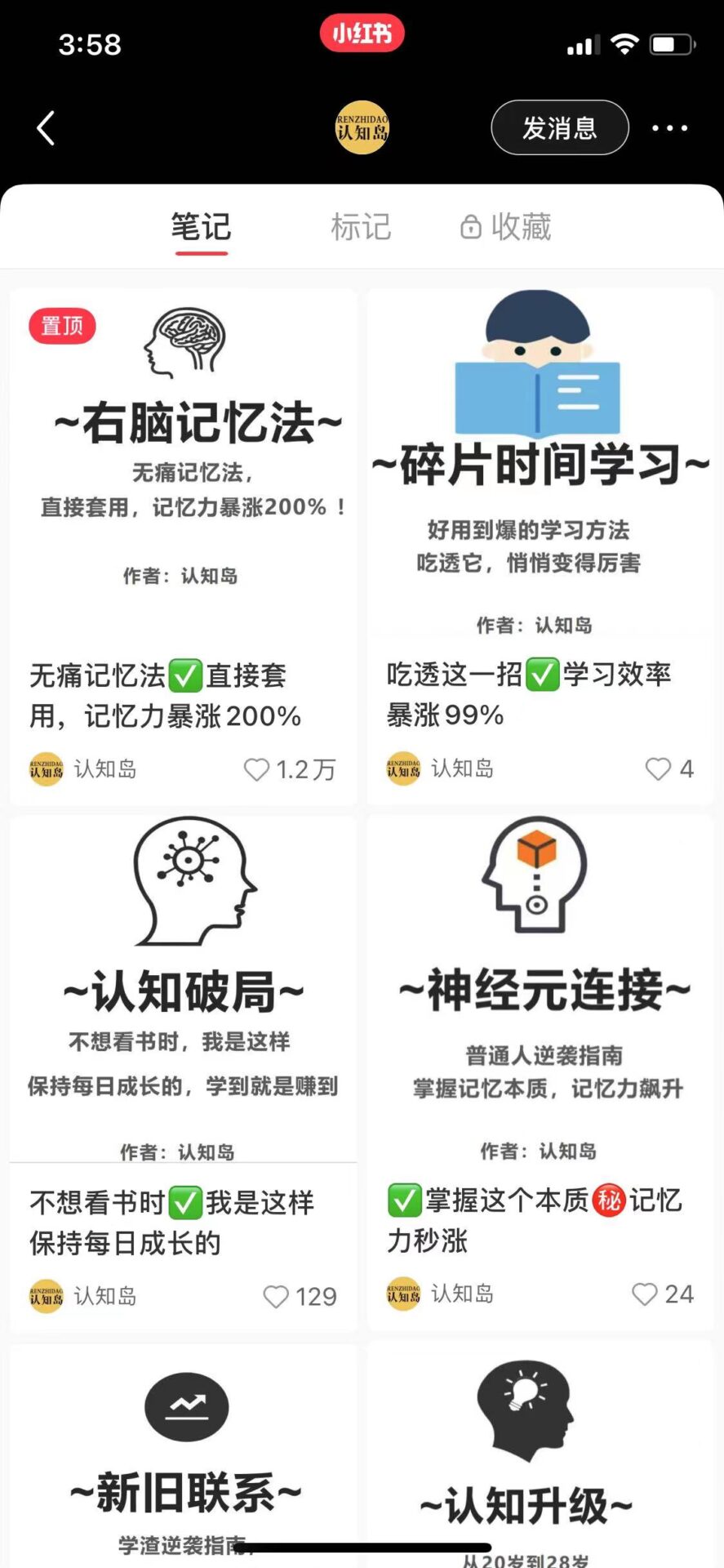Tap the heart icon showing 24 likes
The width and height of the screenshot is (724, 1568).
(645, 1294)
